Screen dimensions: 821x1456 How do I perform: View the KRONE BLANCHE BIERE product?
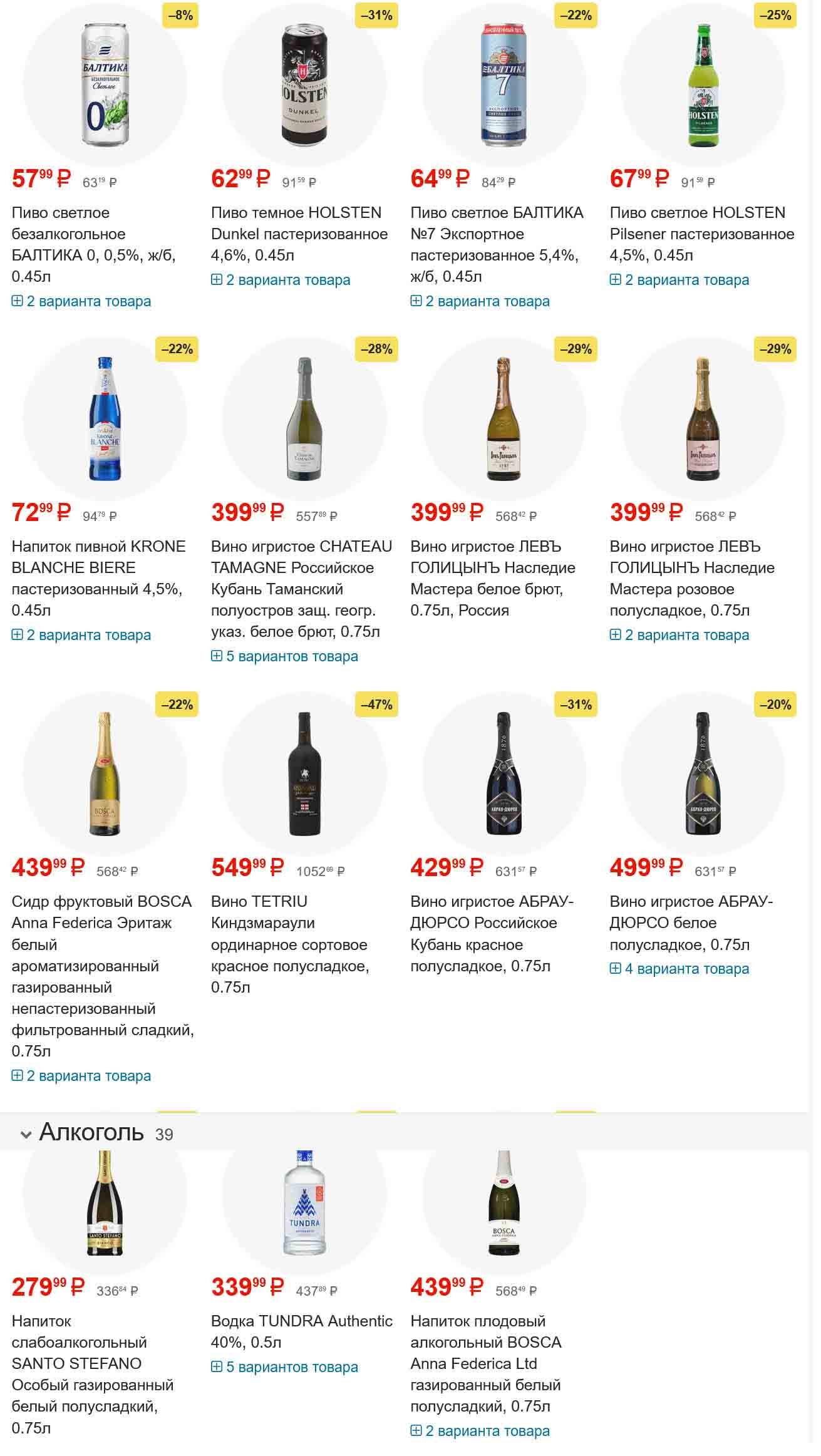(98, 577)
